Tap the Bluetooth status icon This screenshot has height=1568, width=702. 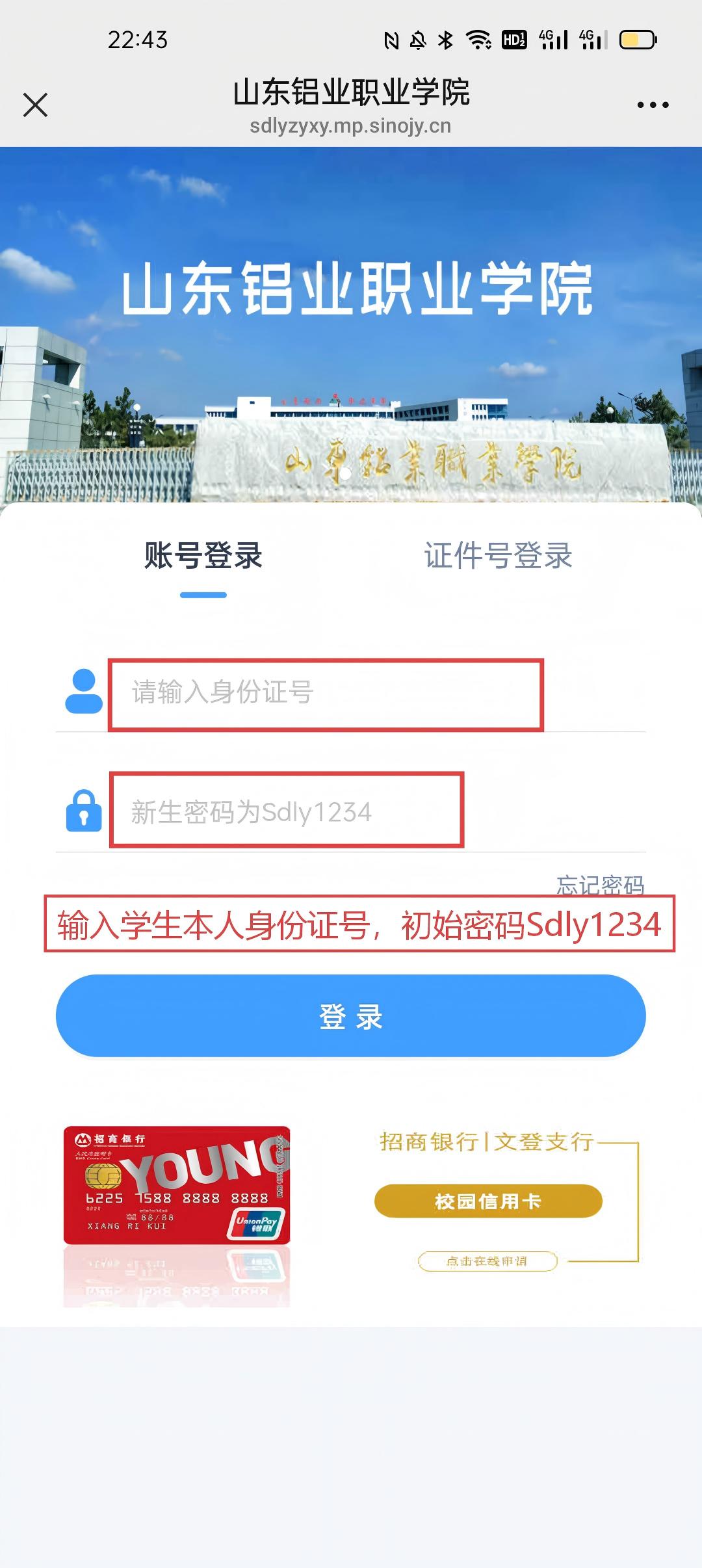tap(445, 40)
